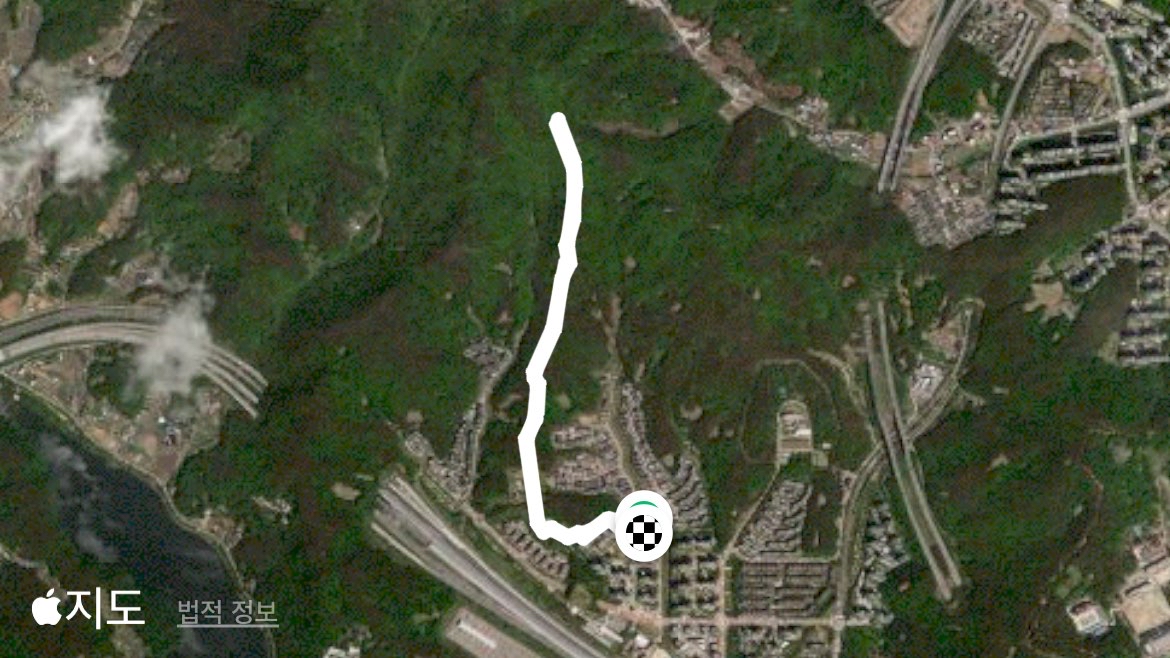The height and width of the screenshot is (658, 1170).
Task: Open the 법적 정보 legal link
Action: (x=228, y=612)
